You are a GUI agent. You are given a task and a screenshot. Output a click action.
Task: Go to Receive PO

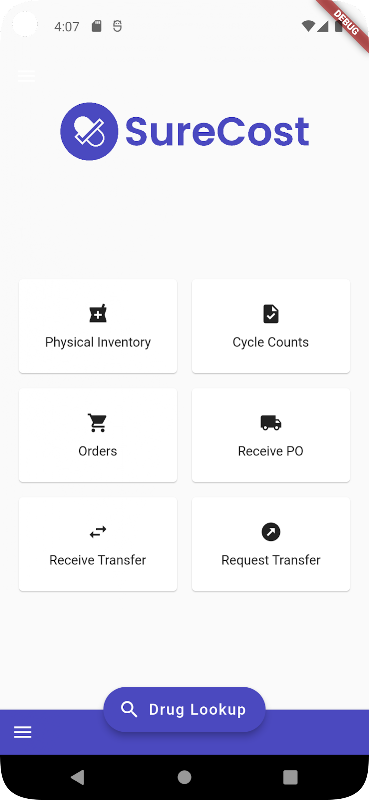point(271,435)
